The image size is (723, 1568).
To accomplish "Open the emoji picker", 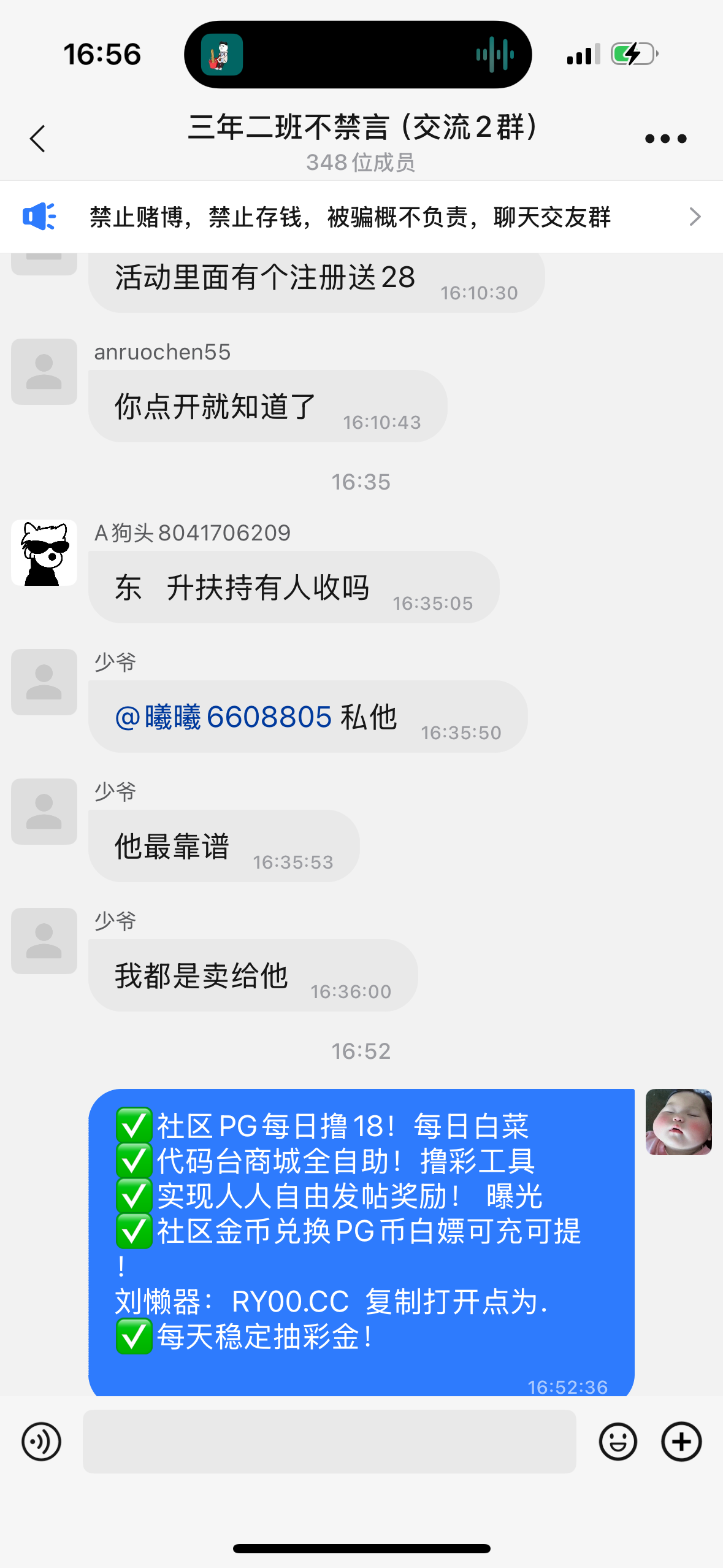I will pos(618,1441).
